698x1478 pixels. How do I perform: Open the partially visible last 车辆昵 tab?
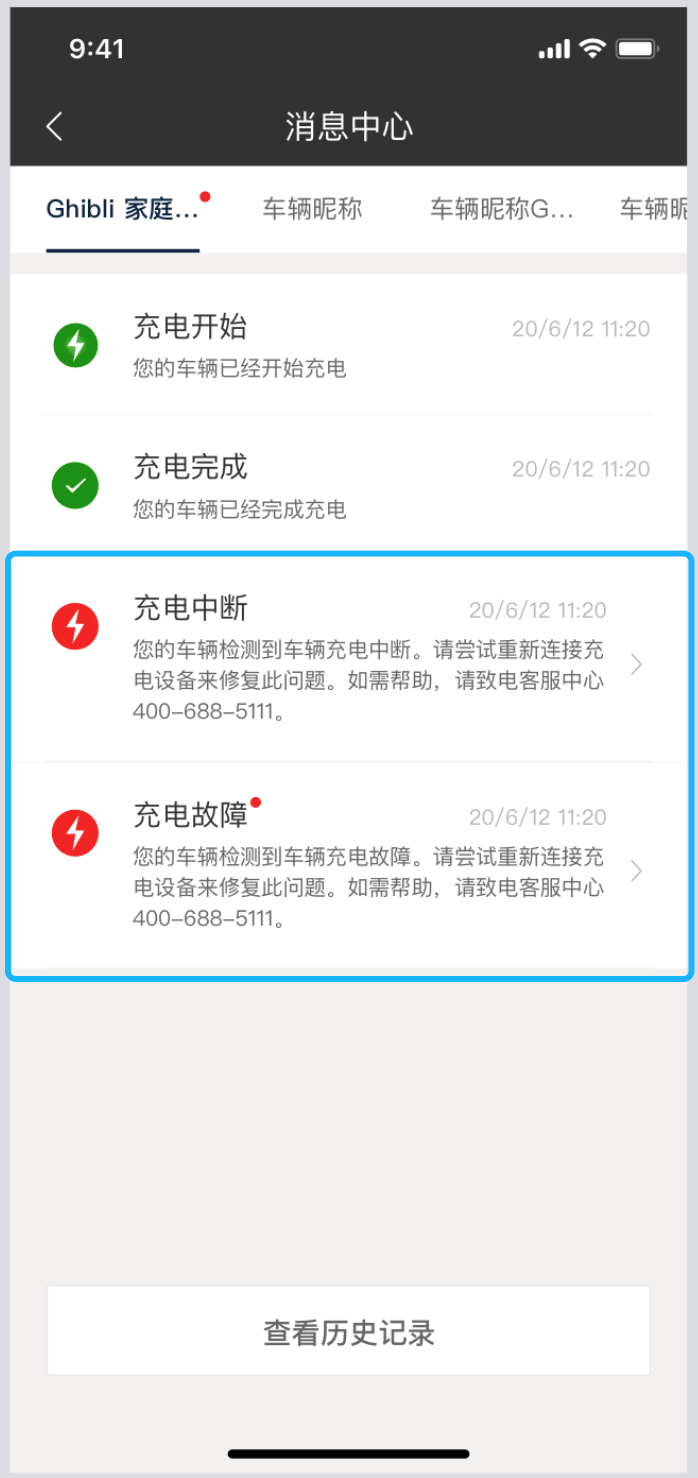tap(655, 209)
